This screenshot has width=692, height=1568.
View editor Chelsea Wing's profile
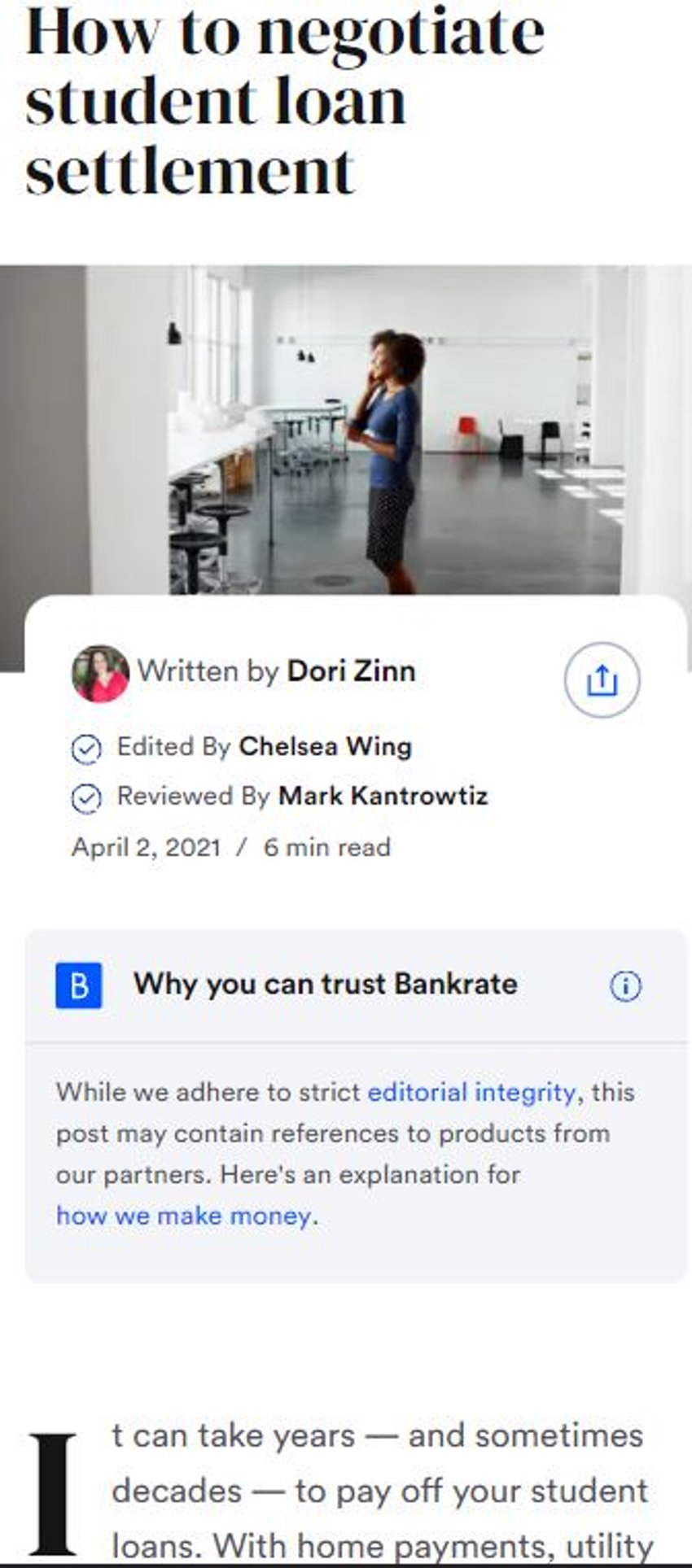coord(325,746)
